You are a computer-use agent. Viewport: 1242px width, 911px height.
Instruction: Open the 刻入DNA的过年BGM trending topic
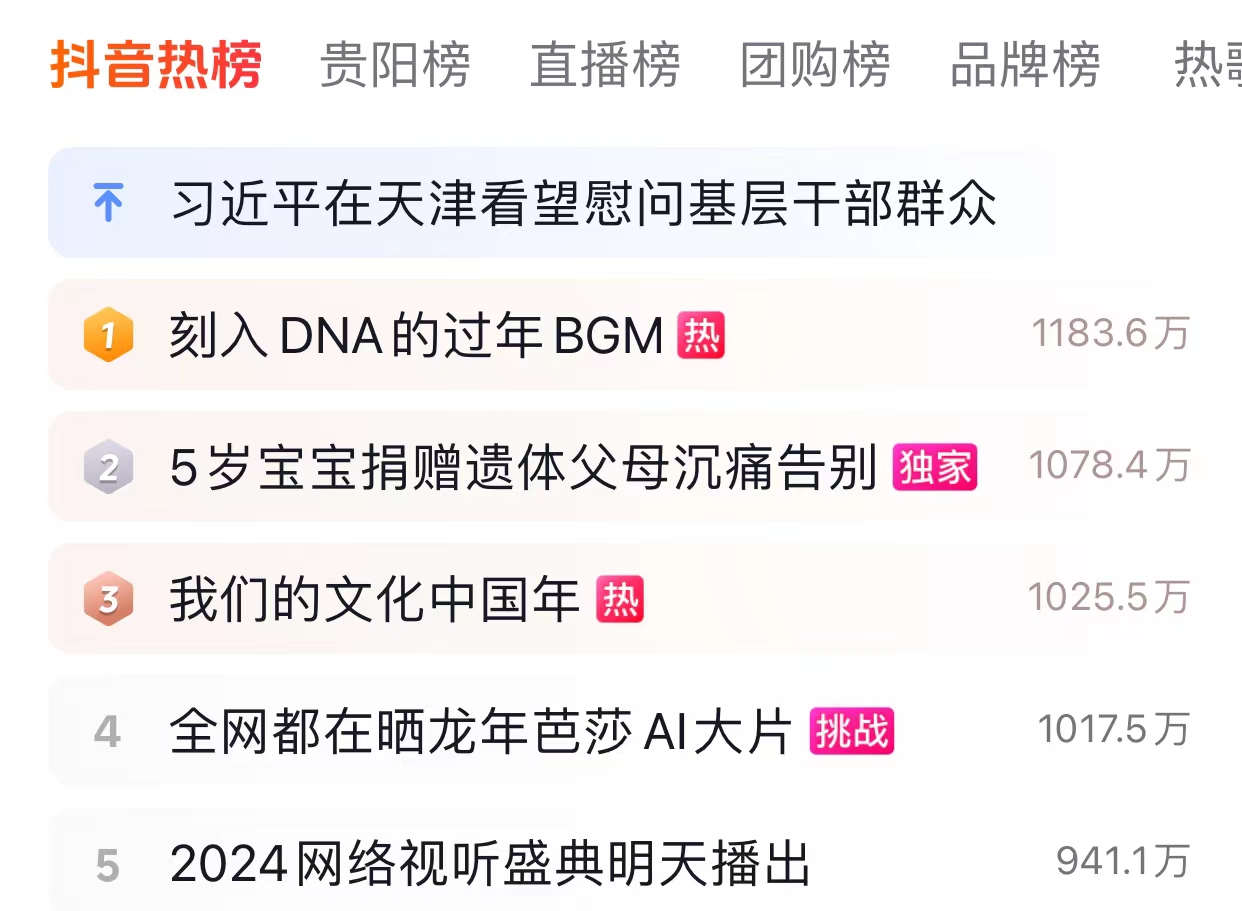click(416, 336)
